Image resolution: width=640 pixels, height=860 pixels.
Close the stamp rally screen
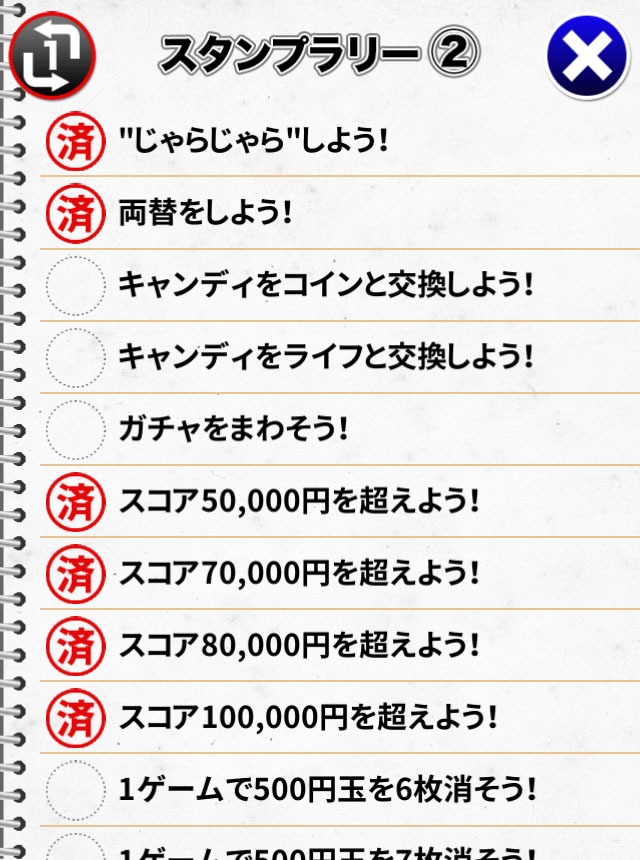click(x=587, y=54)
